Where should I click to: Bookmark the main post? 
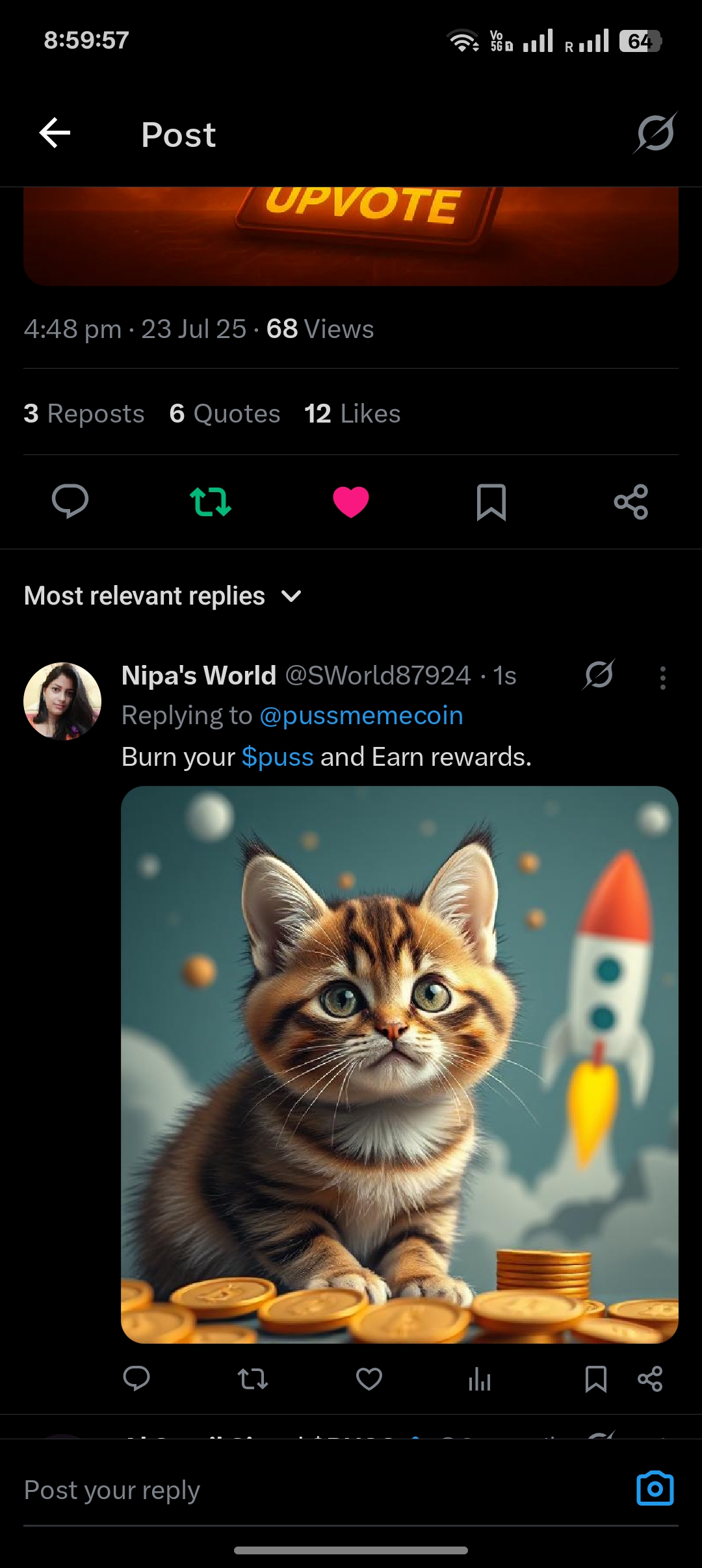coord(491,501)
